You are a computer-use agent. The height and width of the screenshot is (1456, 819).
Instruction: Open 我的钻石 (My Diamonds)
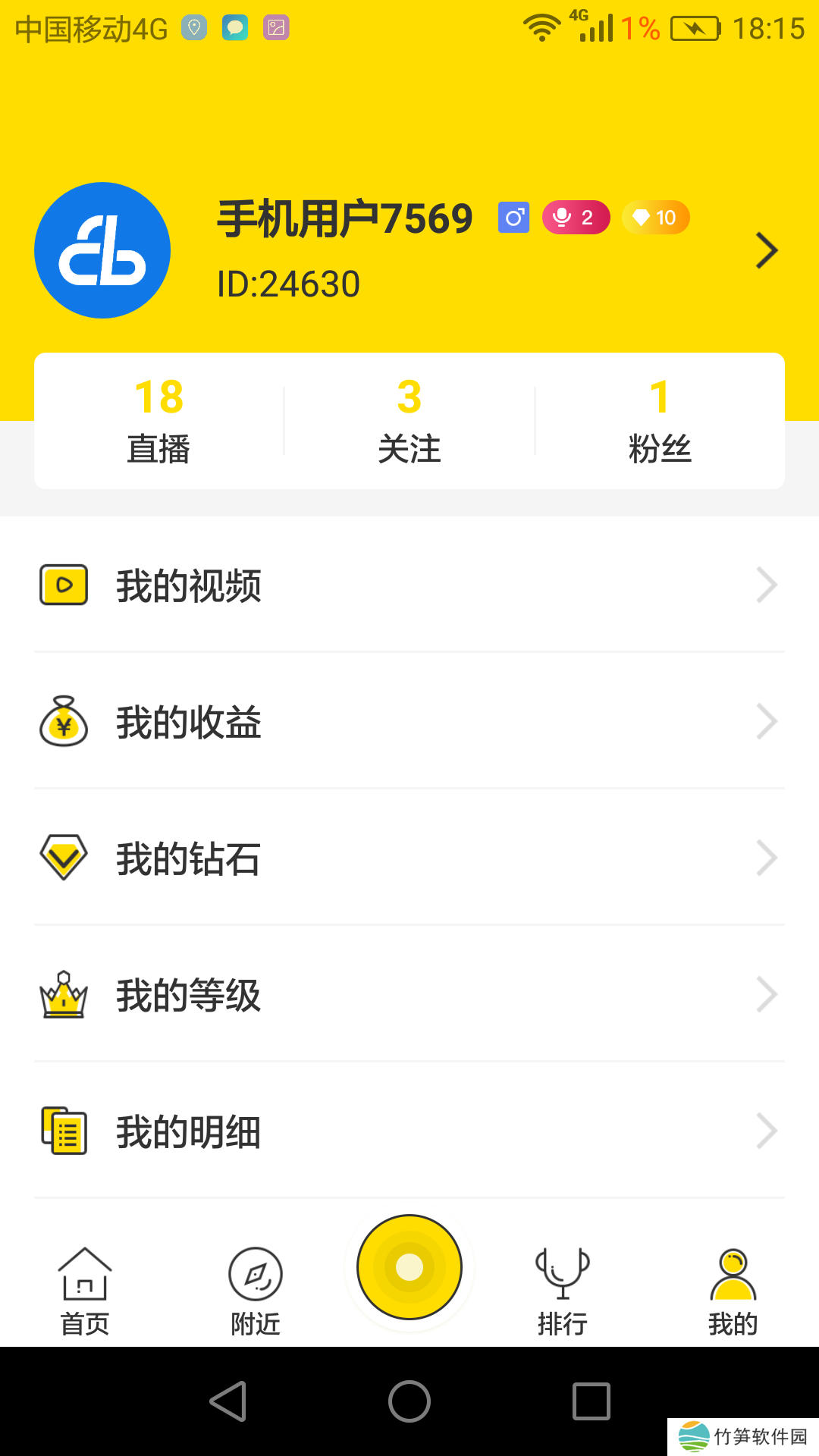pos(409,858)
